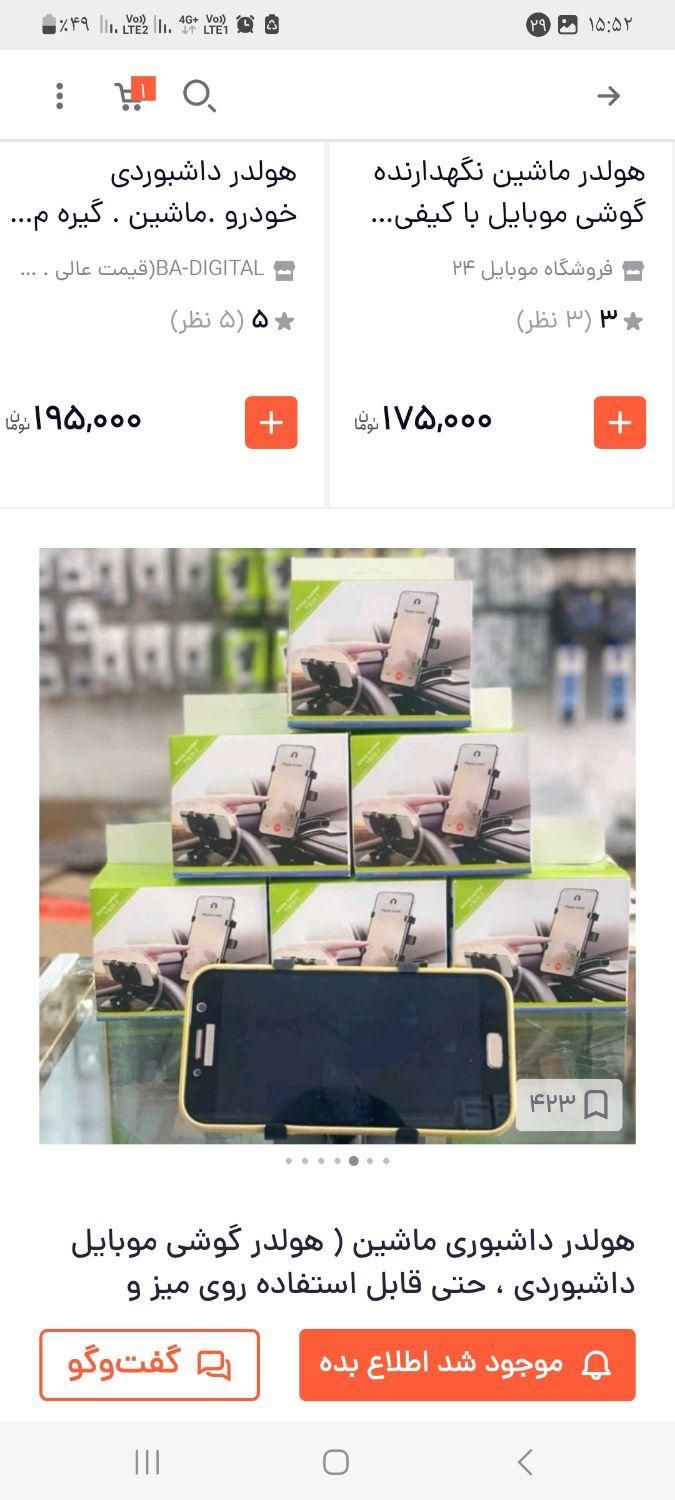Image resolution: width=675 pixels, height=1500 pixels.
Task: Open the shopping cart
Action: pyautogui.click(x=131, y=95)
